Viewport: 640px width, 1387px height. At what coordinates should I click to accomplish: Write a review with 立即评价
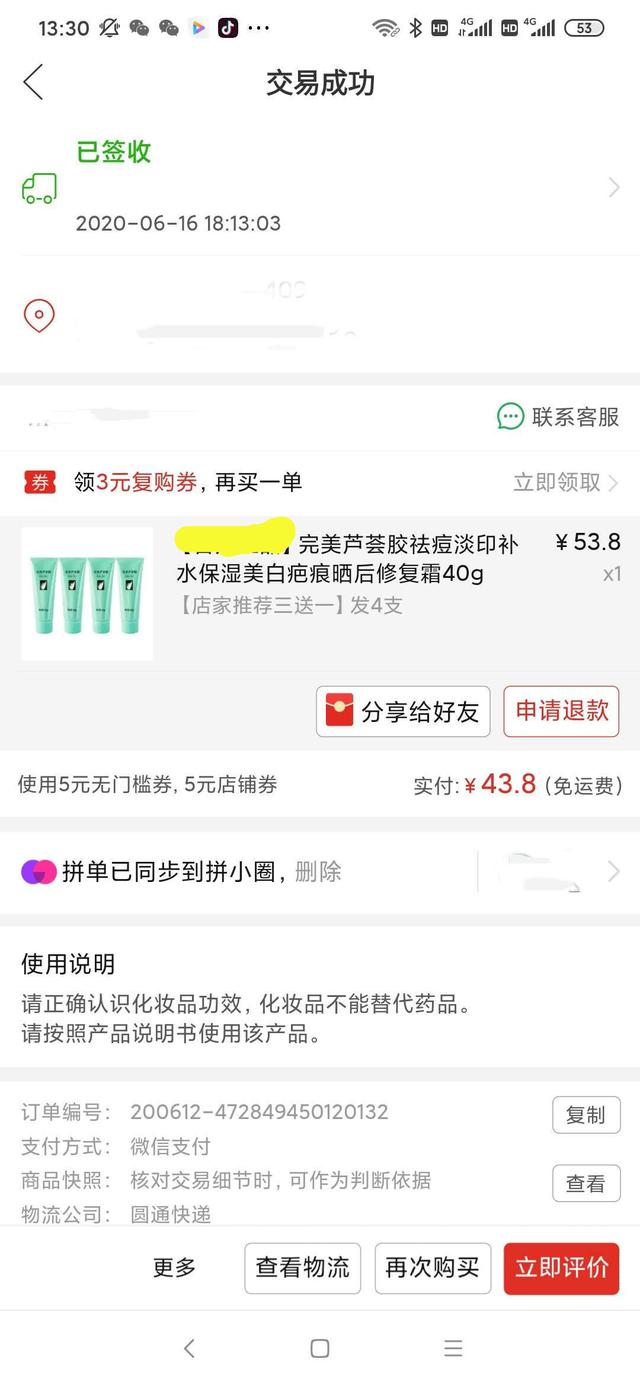pos(561,1268)
